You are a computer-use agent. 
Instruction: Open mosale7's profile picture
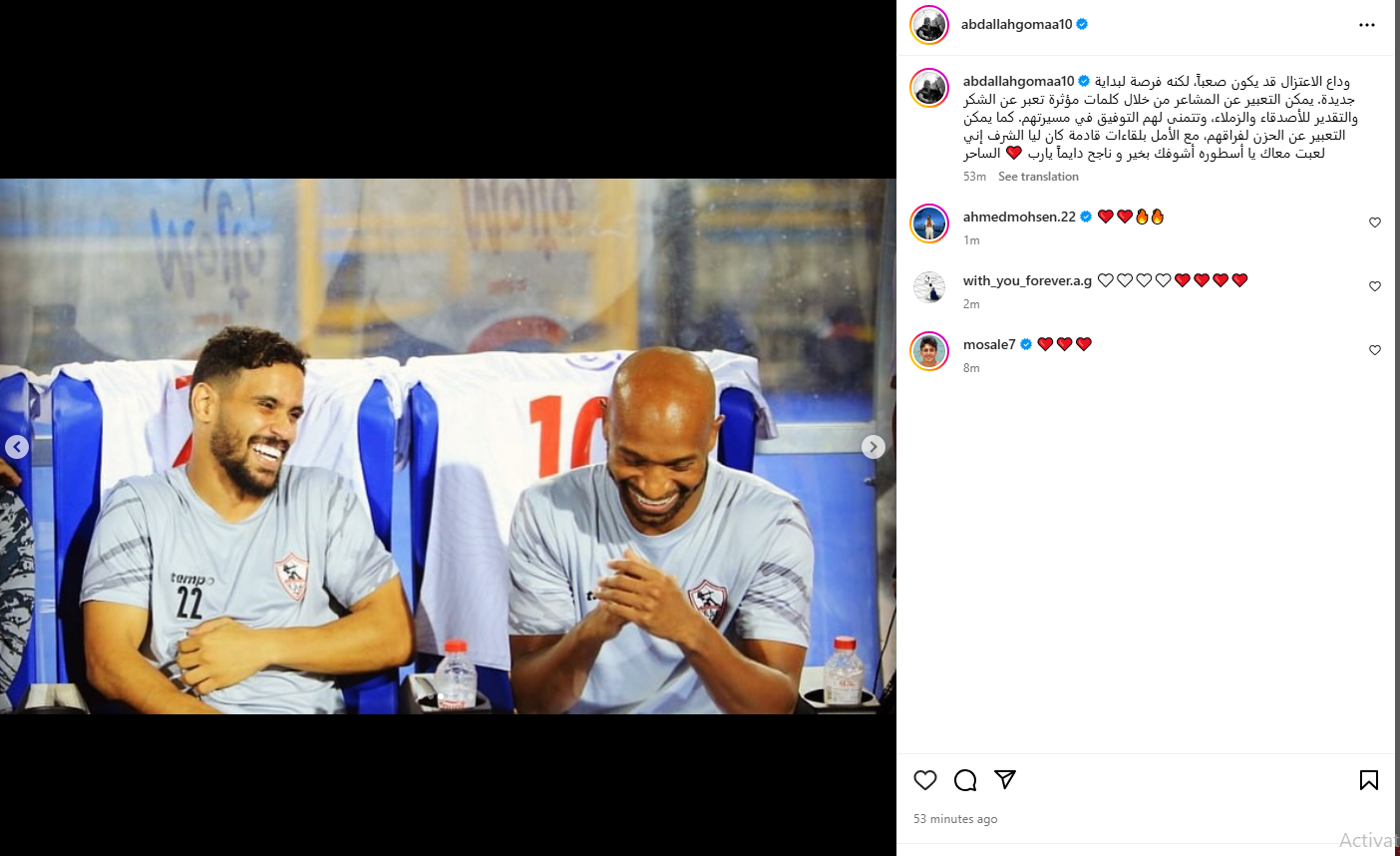coord(929,351)
